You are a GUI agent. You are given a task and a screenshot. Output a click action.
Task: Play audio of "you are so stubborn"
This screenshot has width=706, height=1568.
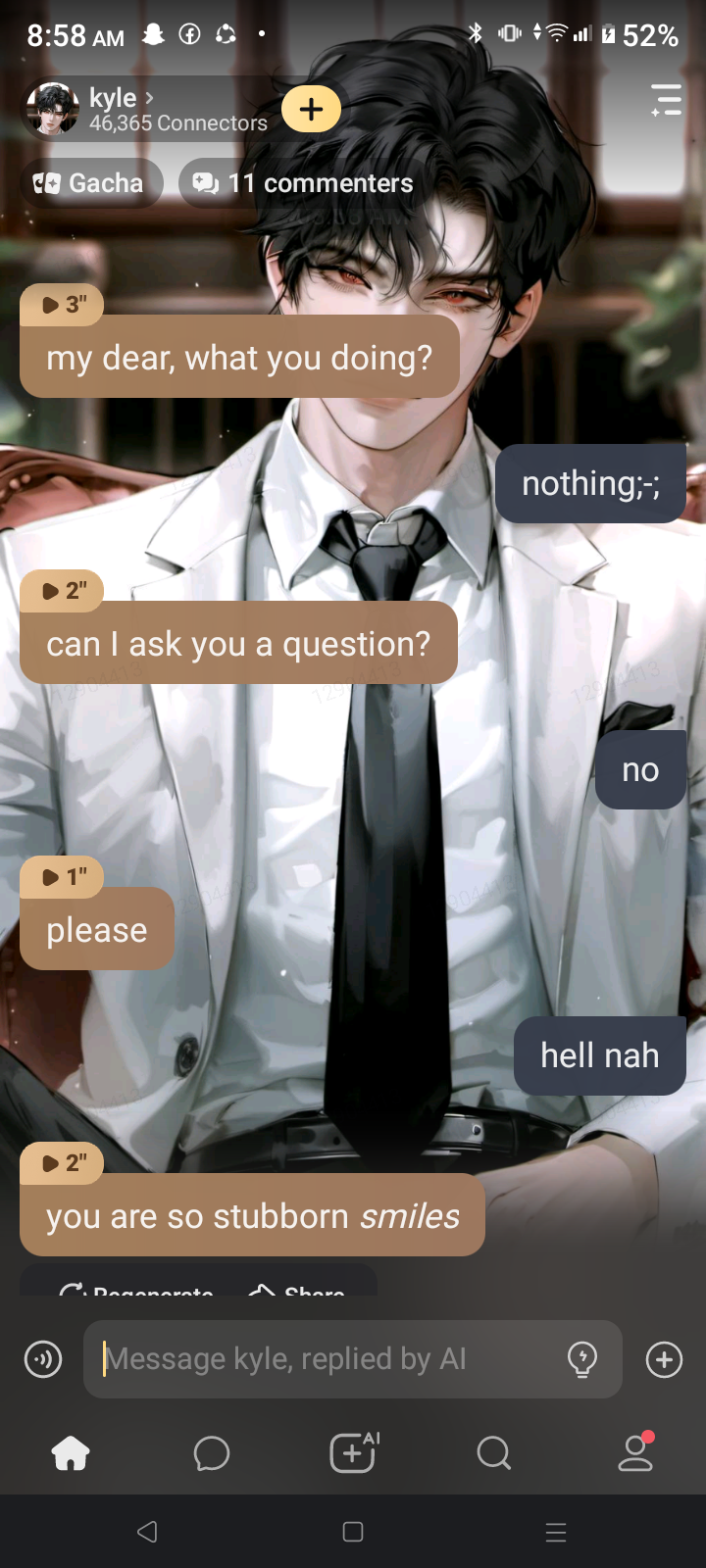(x=62, y=1162)
